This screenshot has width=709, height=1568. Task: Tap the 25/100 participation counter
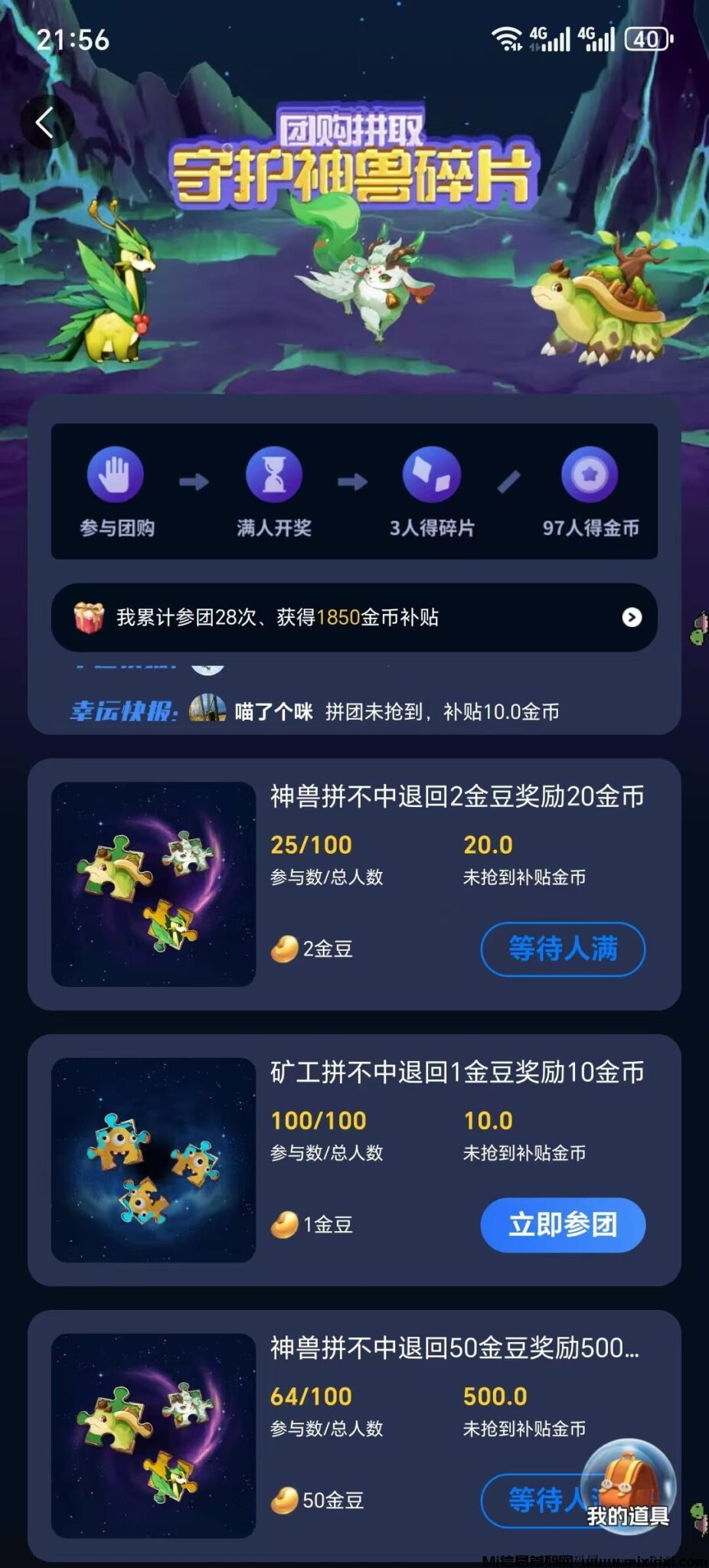pyautogui.click(x=311, y=845)
